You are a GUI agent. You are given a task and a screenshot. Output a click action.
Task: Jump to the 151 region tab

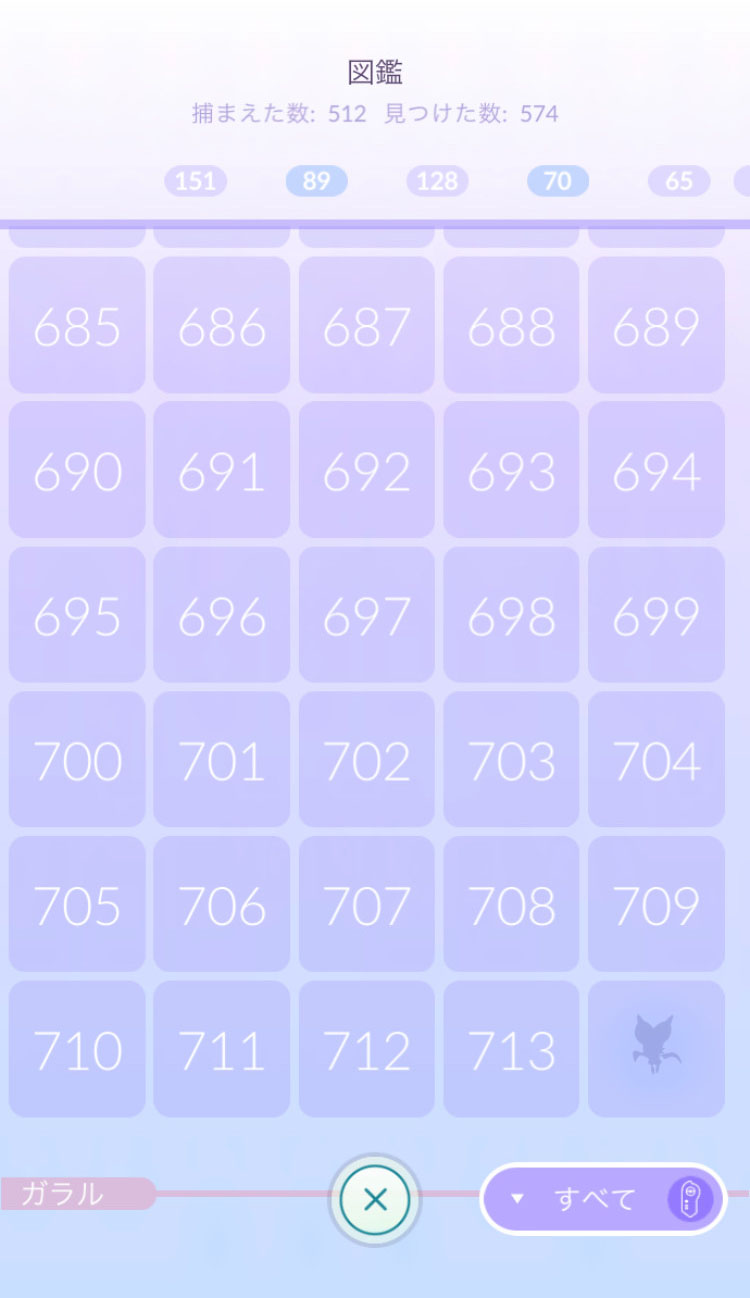pos(196,181)
